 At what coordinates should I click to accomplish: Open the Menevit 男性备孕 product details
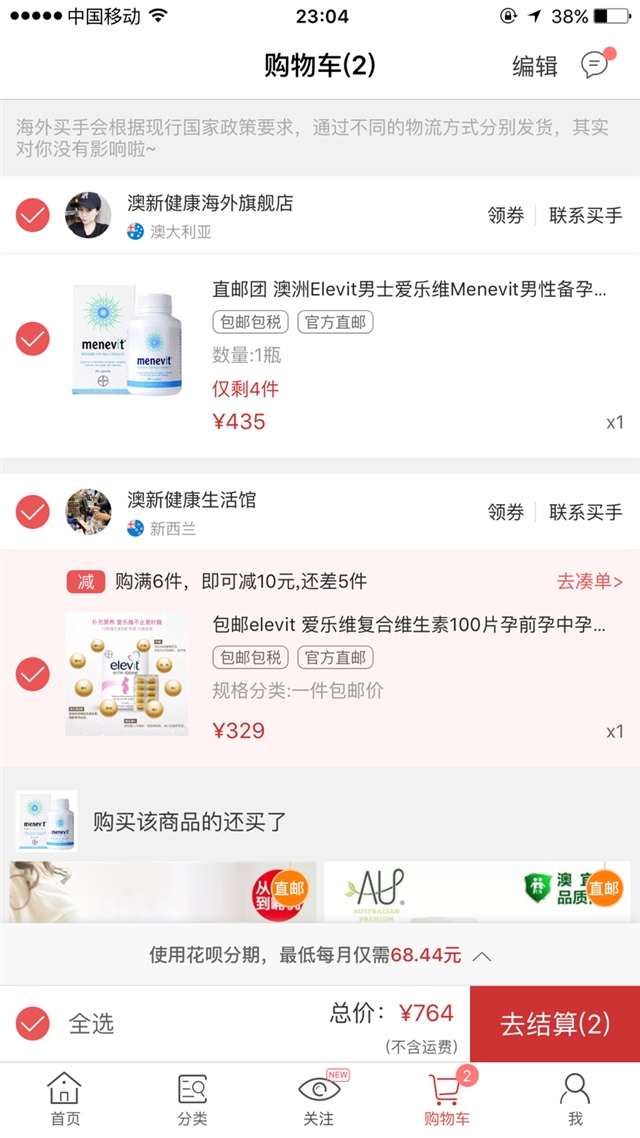tap(409, 290)
